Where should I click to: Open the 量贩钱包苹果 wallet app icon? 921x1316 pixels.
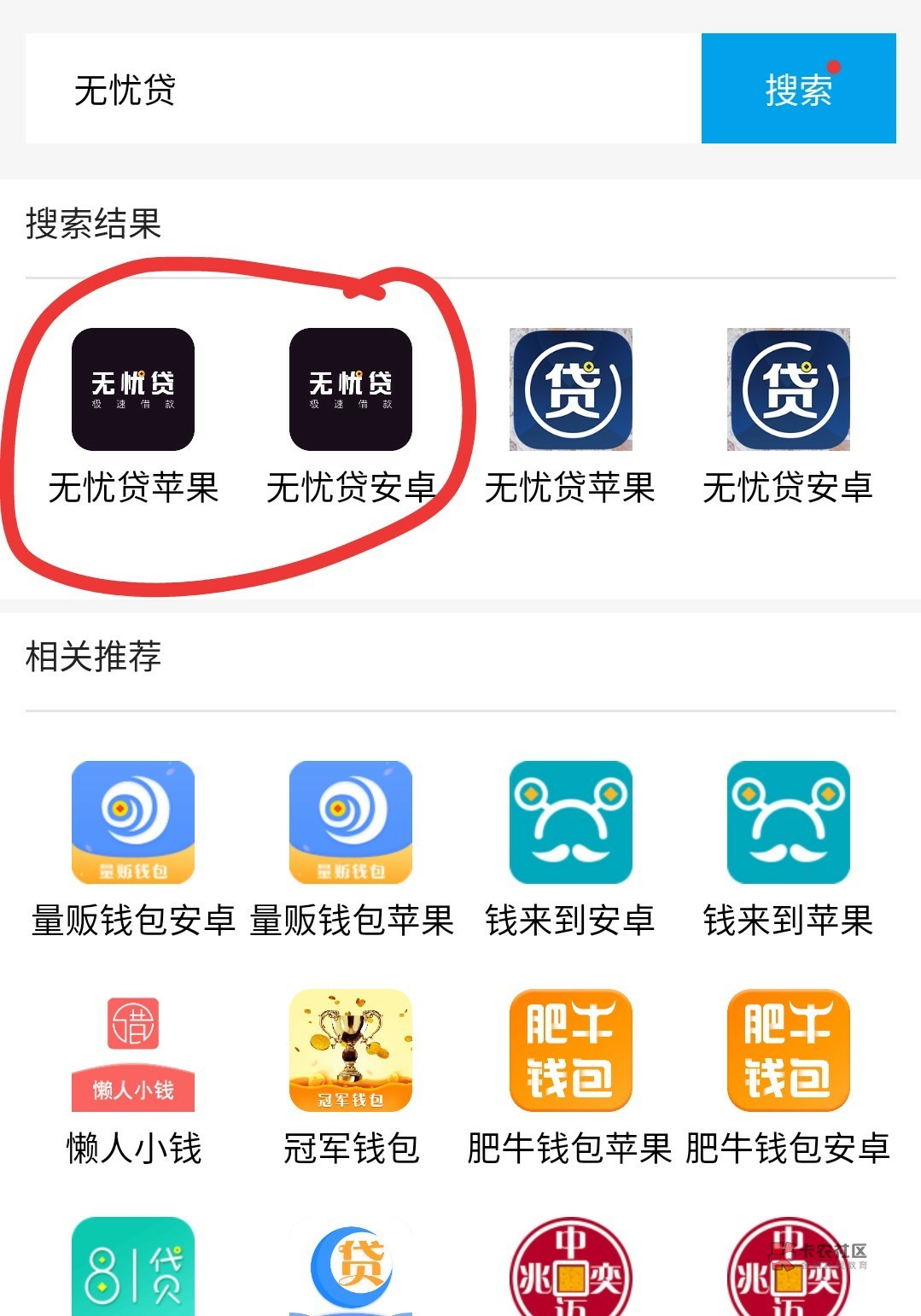[350, 822]
